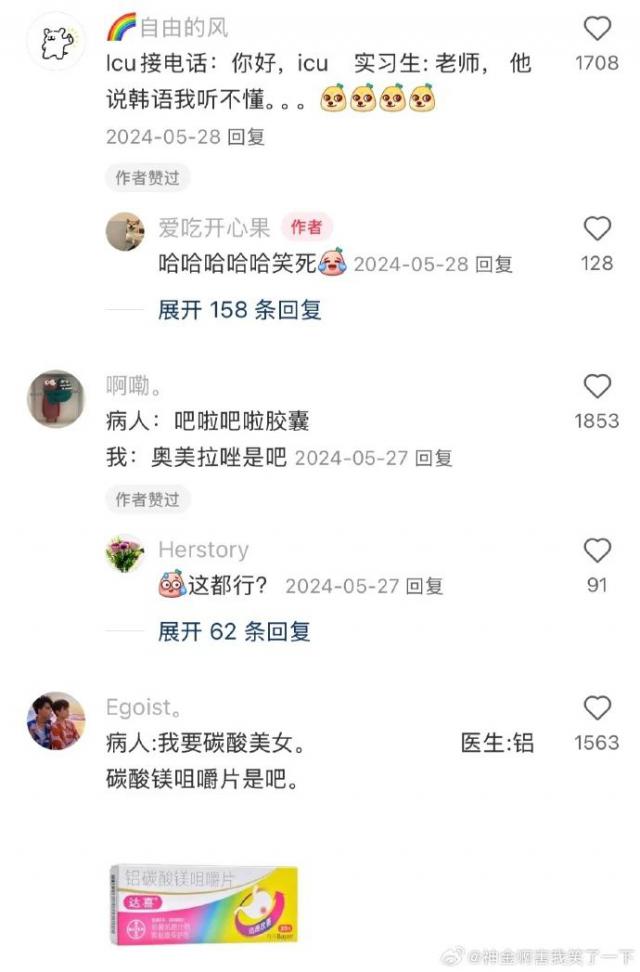Reply to 啊嘞。's 奥美拉唑 comment
640x972 pixels.
[x=434, y=458]
